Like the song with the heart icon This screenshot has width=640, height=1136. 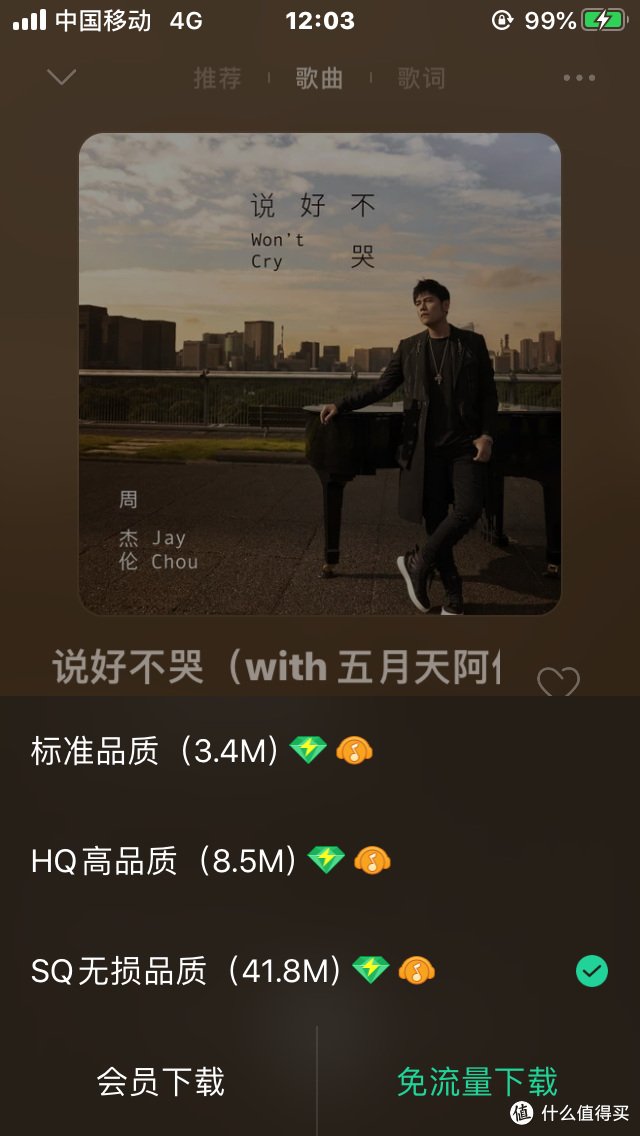click(x=558, y=682)
